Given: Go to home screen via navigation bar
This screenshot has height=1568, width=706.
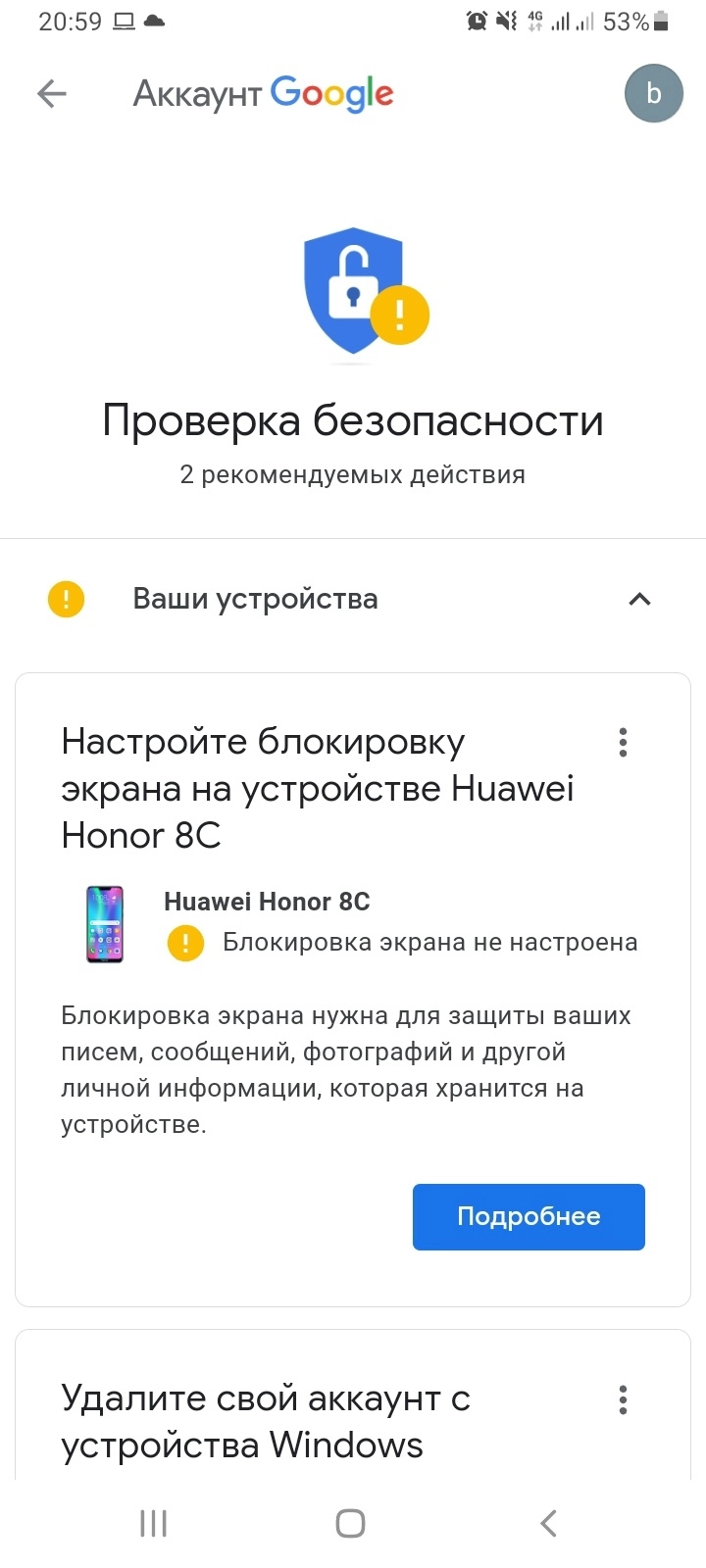Looking at the screenshot, I should point(350,1523).
